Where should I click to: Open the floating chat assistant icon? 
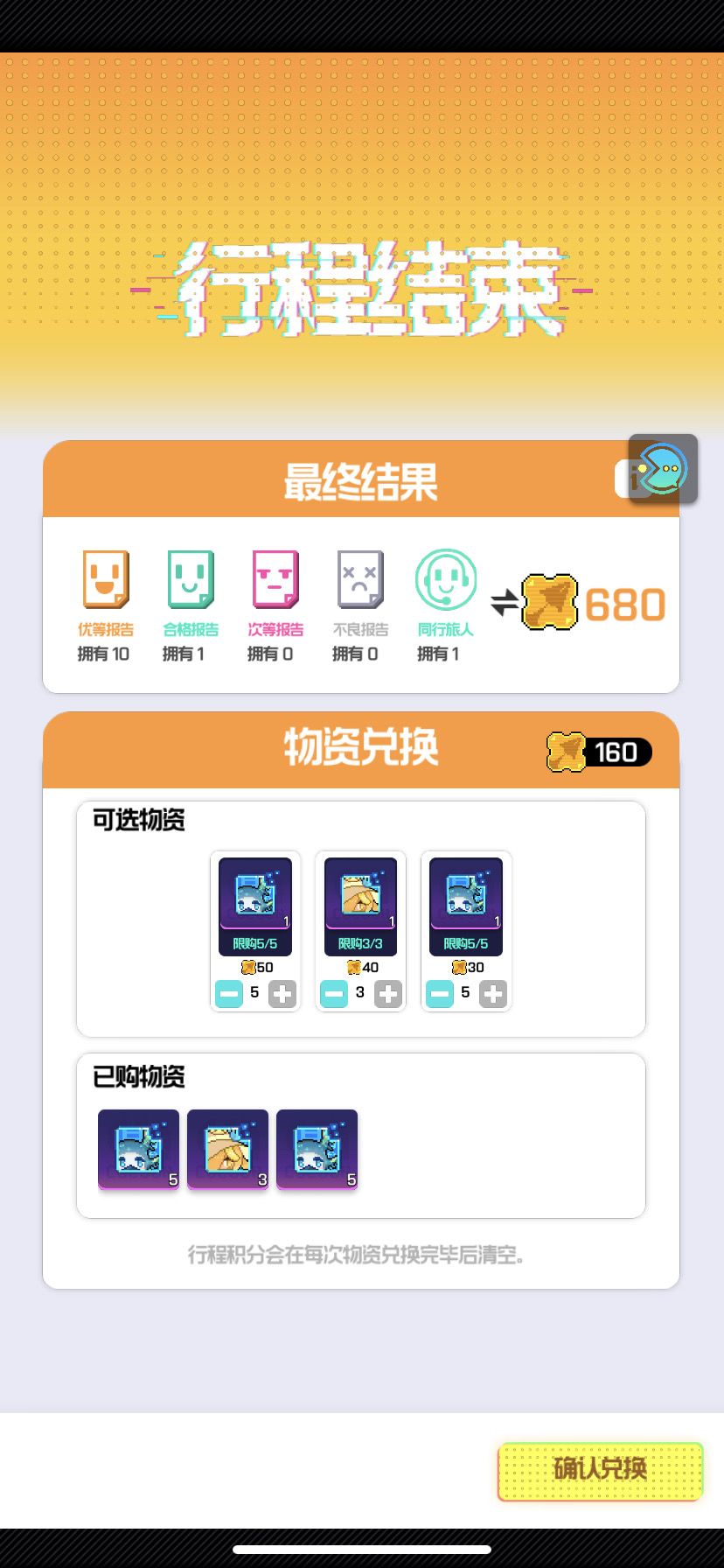(x=664, y=469)
